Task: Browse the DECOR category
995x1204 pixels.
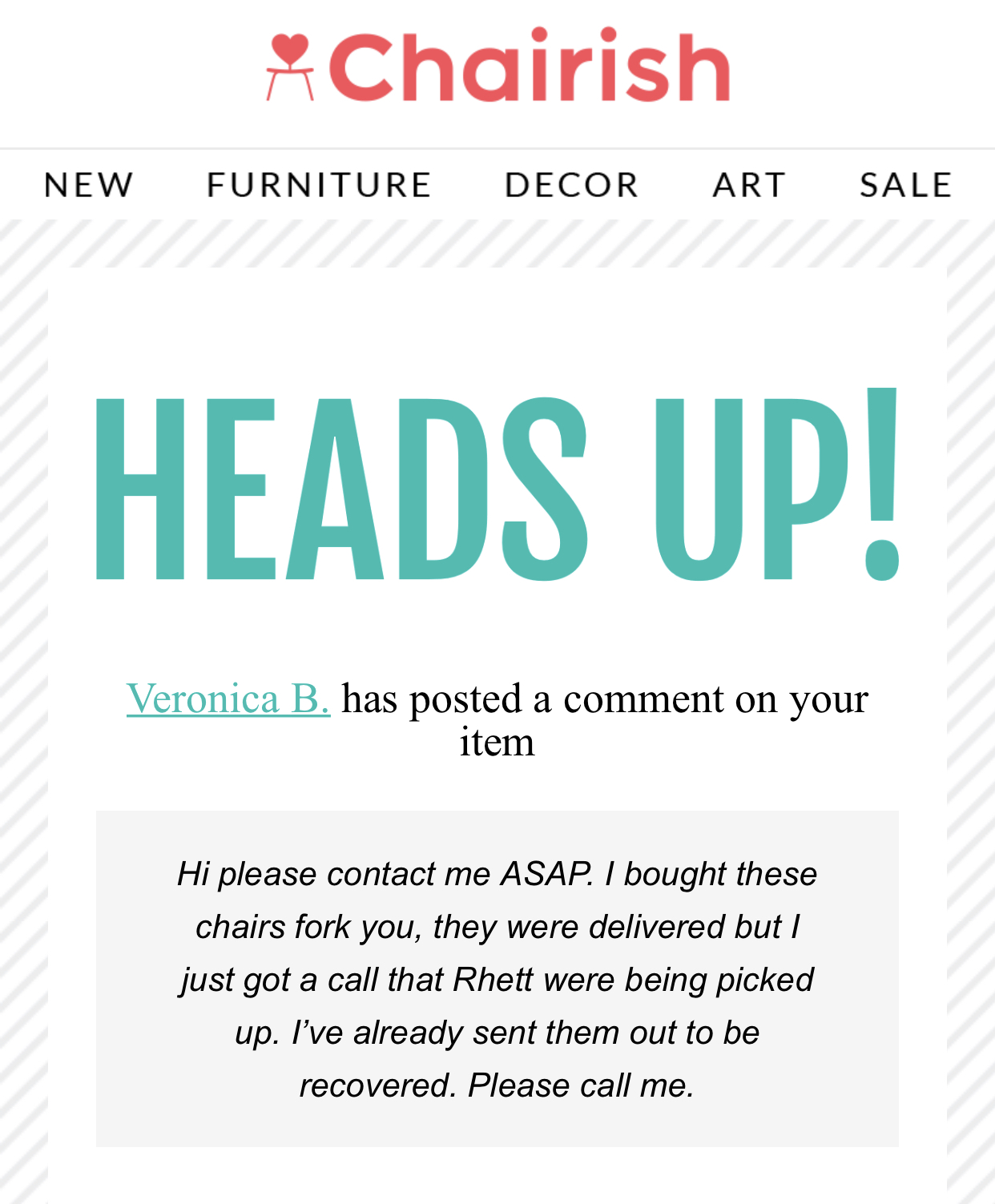Action: pos(571,185)
